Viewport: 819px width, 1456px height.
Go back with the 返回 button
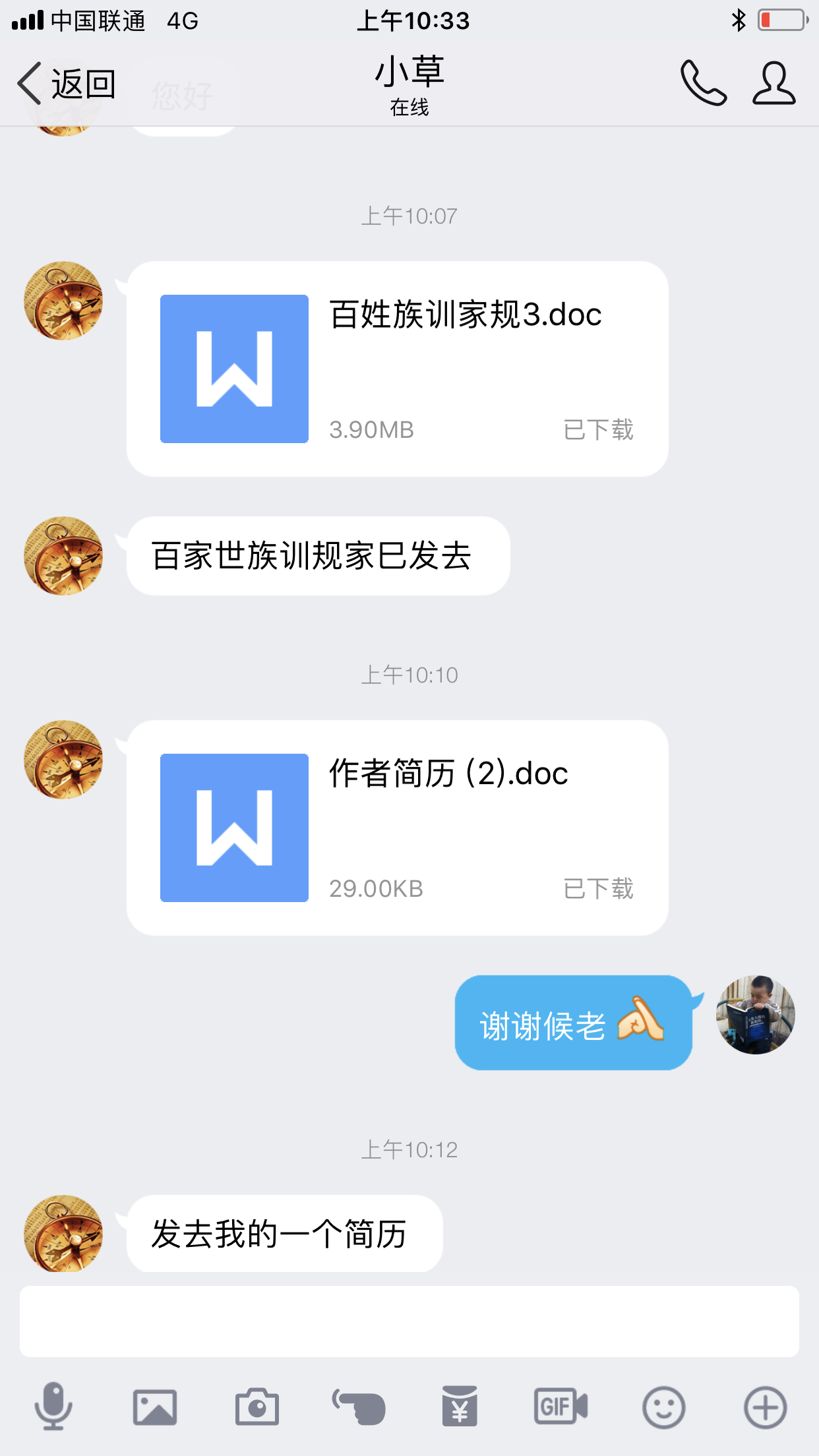click(67, 84)
